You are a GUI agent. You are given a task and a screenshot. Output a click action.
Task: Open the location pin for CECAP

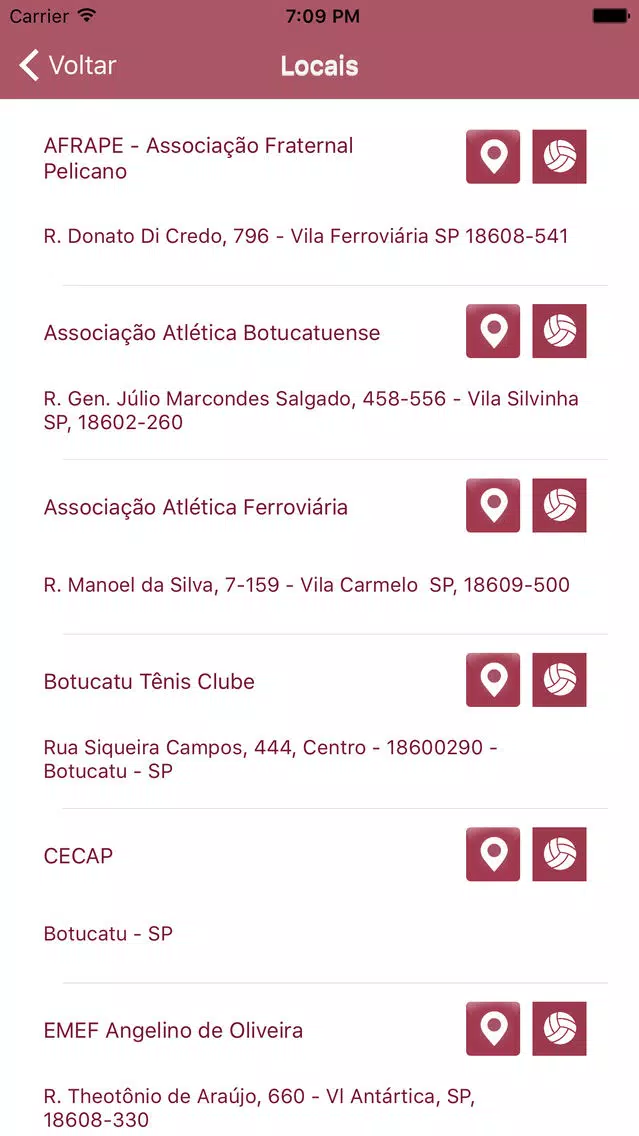(x=493, y=854)
